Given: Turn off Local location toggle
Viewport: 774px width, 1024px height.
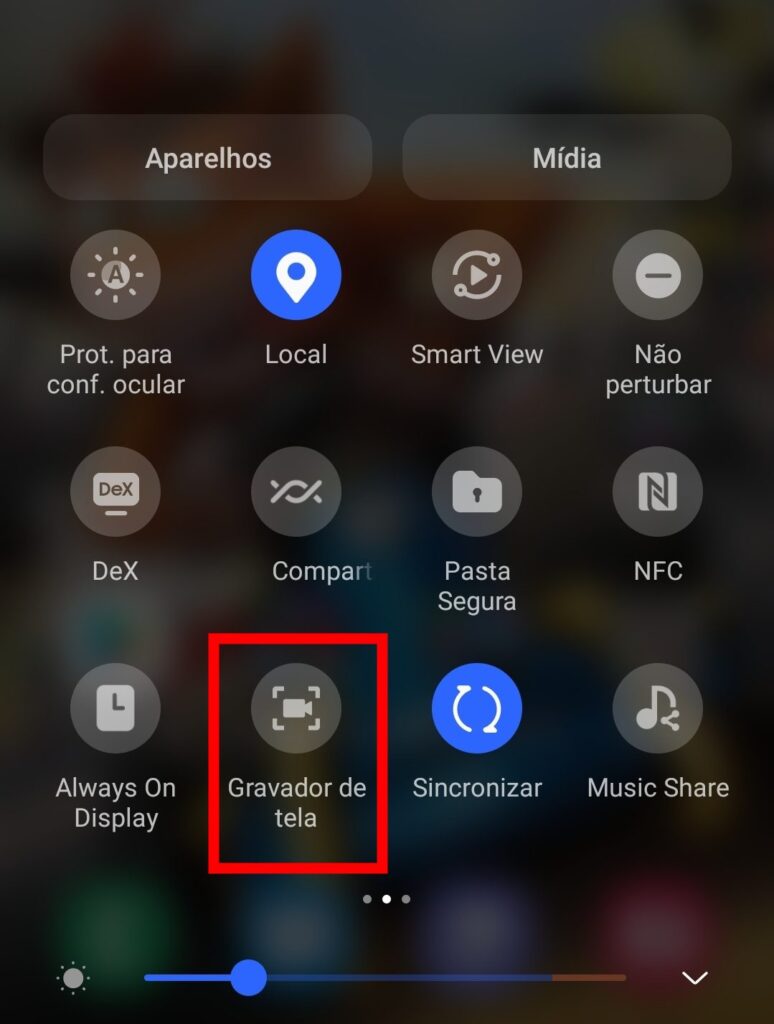Looking at the screenshot, I should pyautogui.click(x=296, y=275).
